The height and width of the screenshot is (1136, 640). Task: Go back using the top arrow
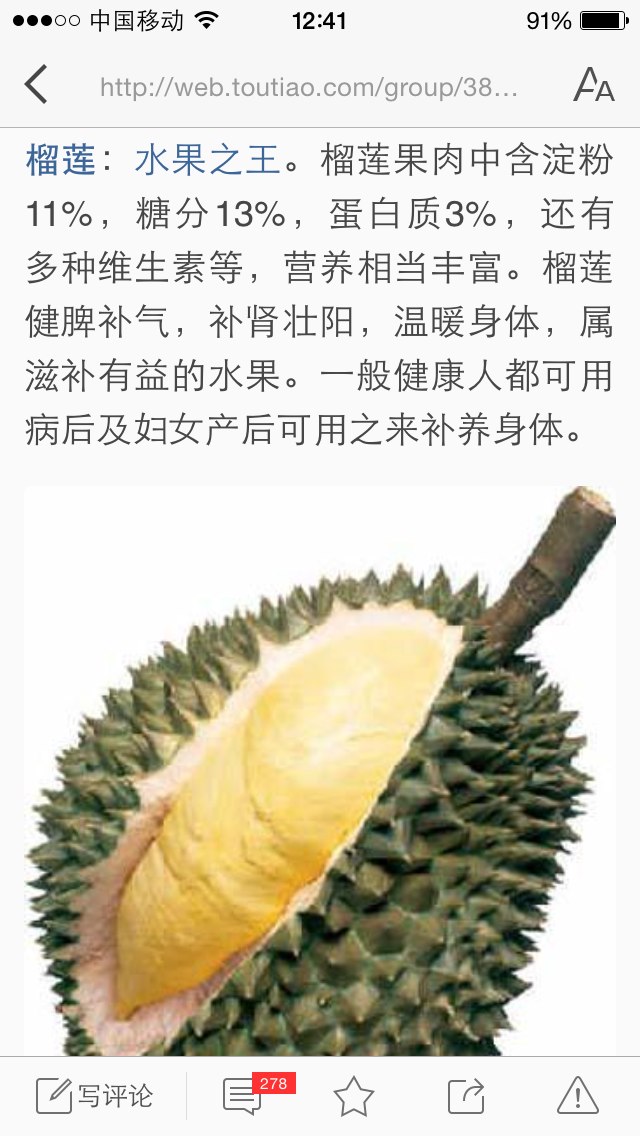pyautogui.click(x=36, y=84)
